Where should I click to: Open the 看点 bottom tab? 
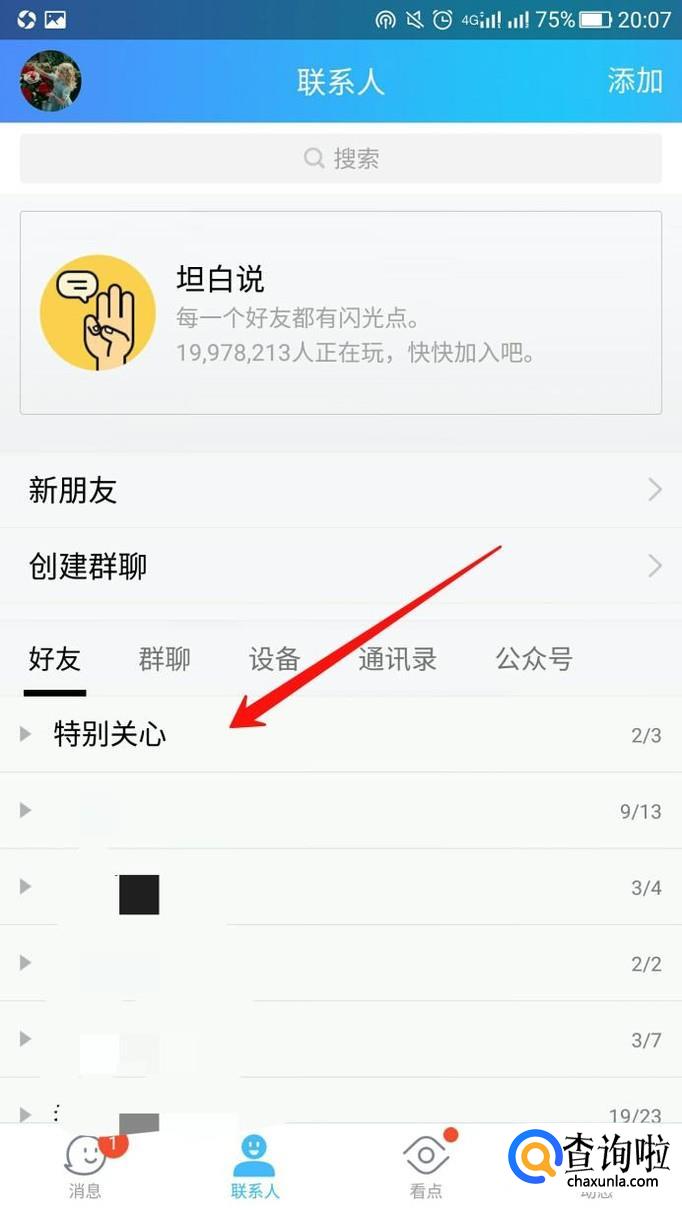click(426, 1166)
